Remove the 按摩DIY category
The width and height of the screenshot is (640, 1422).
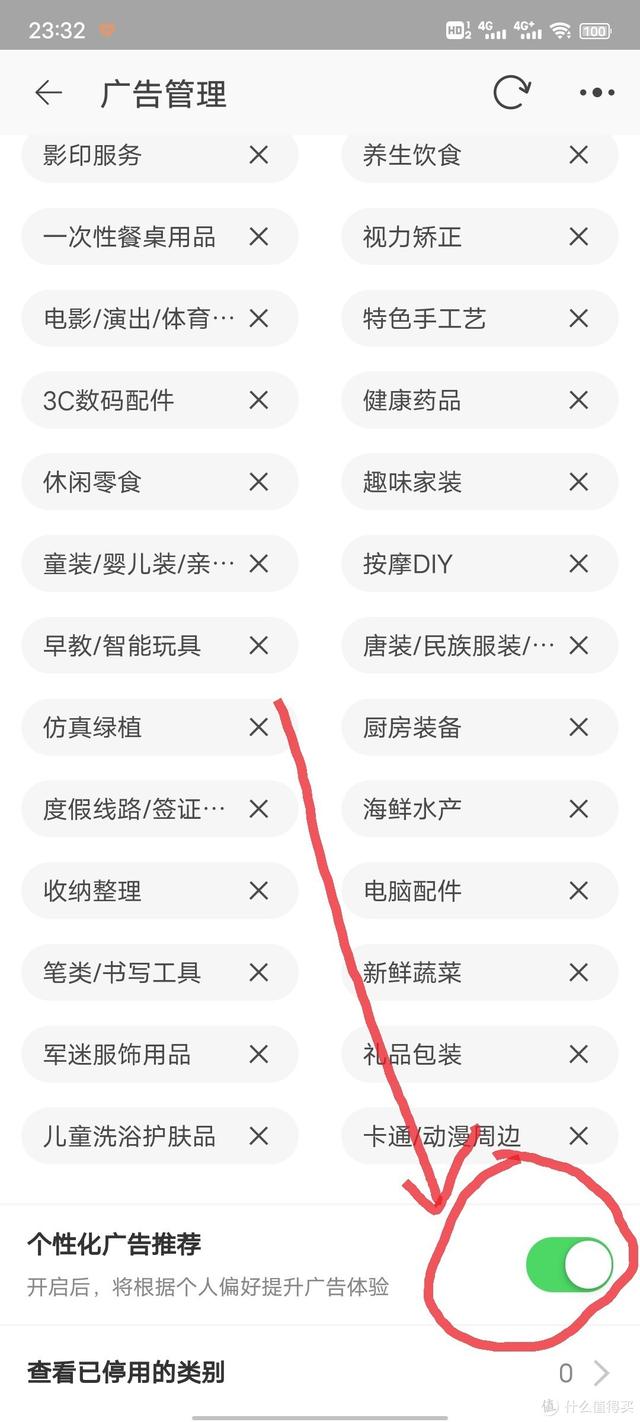(x=579, y=564)
